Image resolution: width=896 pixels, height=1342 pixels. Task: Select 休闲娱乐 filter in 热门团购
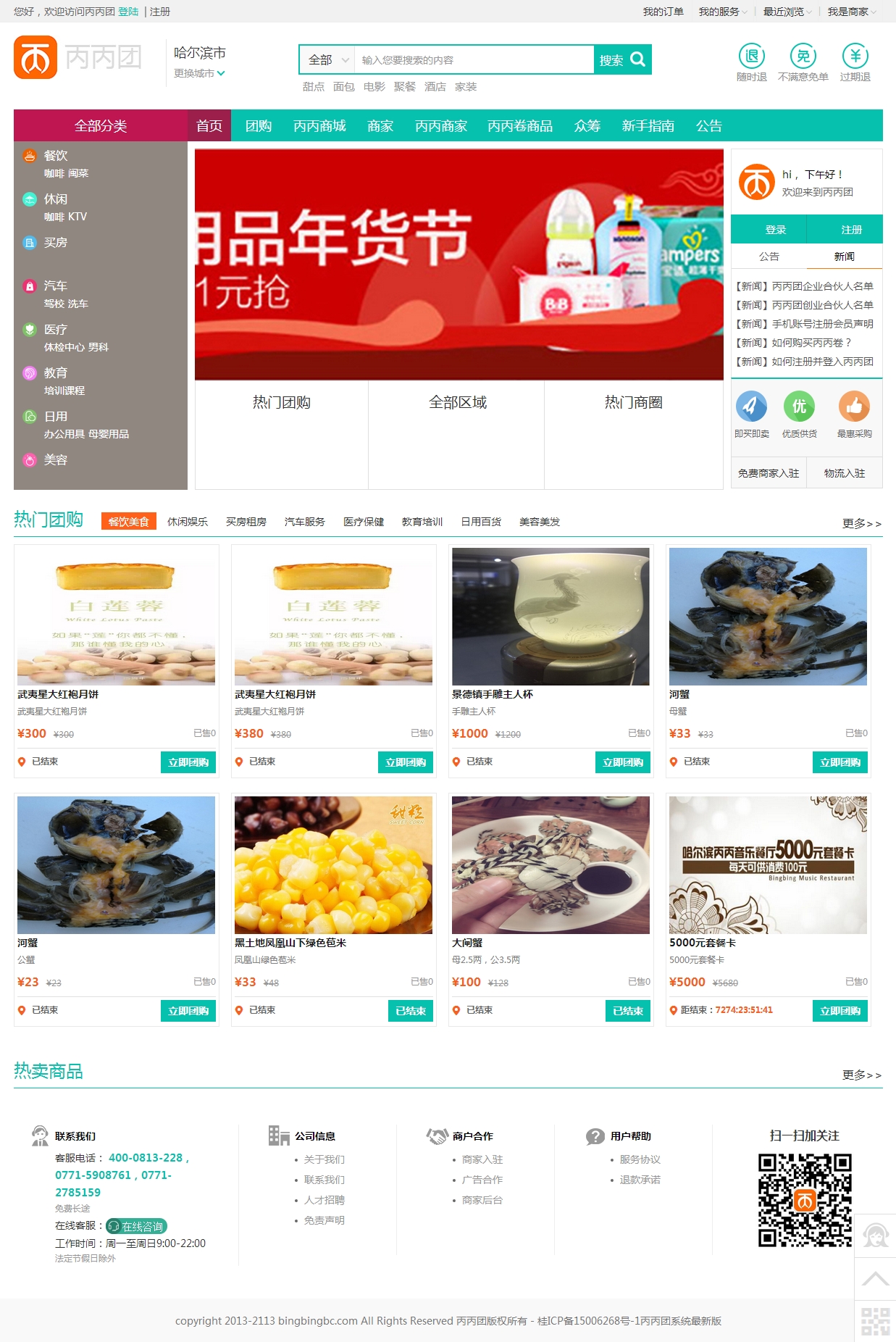coord(188,522)
